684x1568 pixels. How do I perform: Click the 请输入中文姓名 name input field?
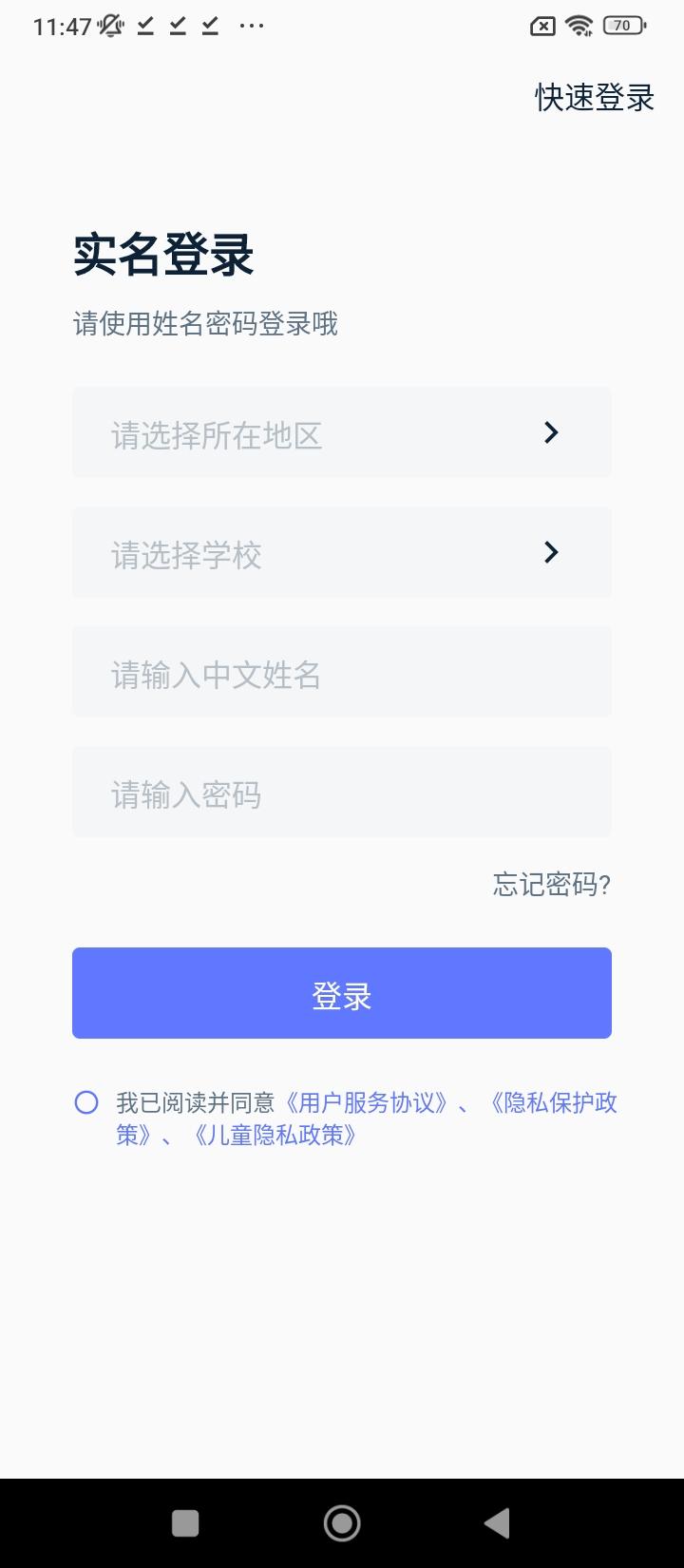(x=342, y=672)
